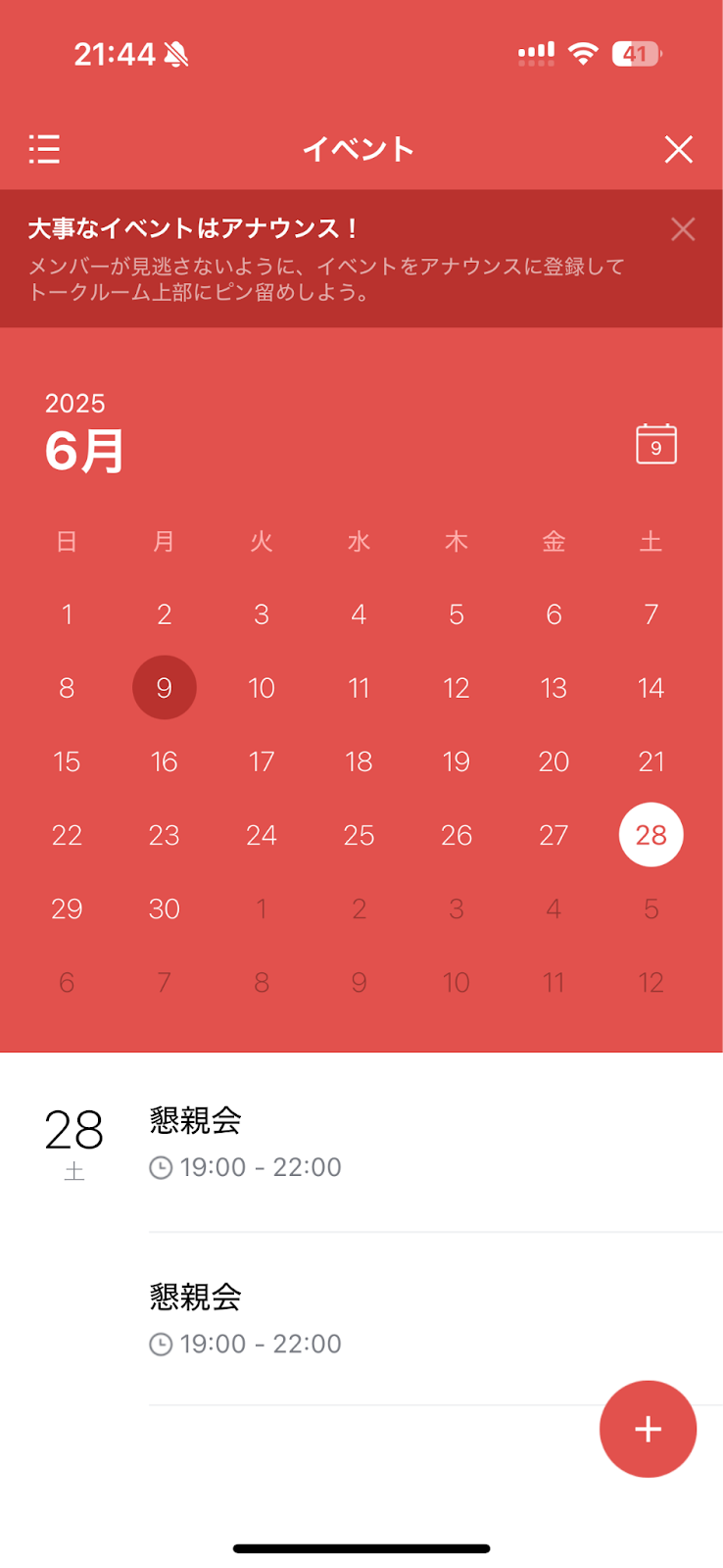Select June 25 on the calendar
The image size is (723, 1568).
pos(359,835)
